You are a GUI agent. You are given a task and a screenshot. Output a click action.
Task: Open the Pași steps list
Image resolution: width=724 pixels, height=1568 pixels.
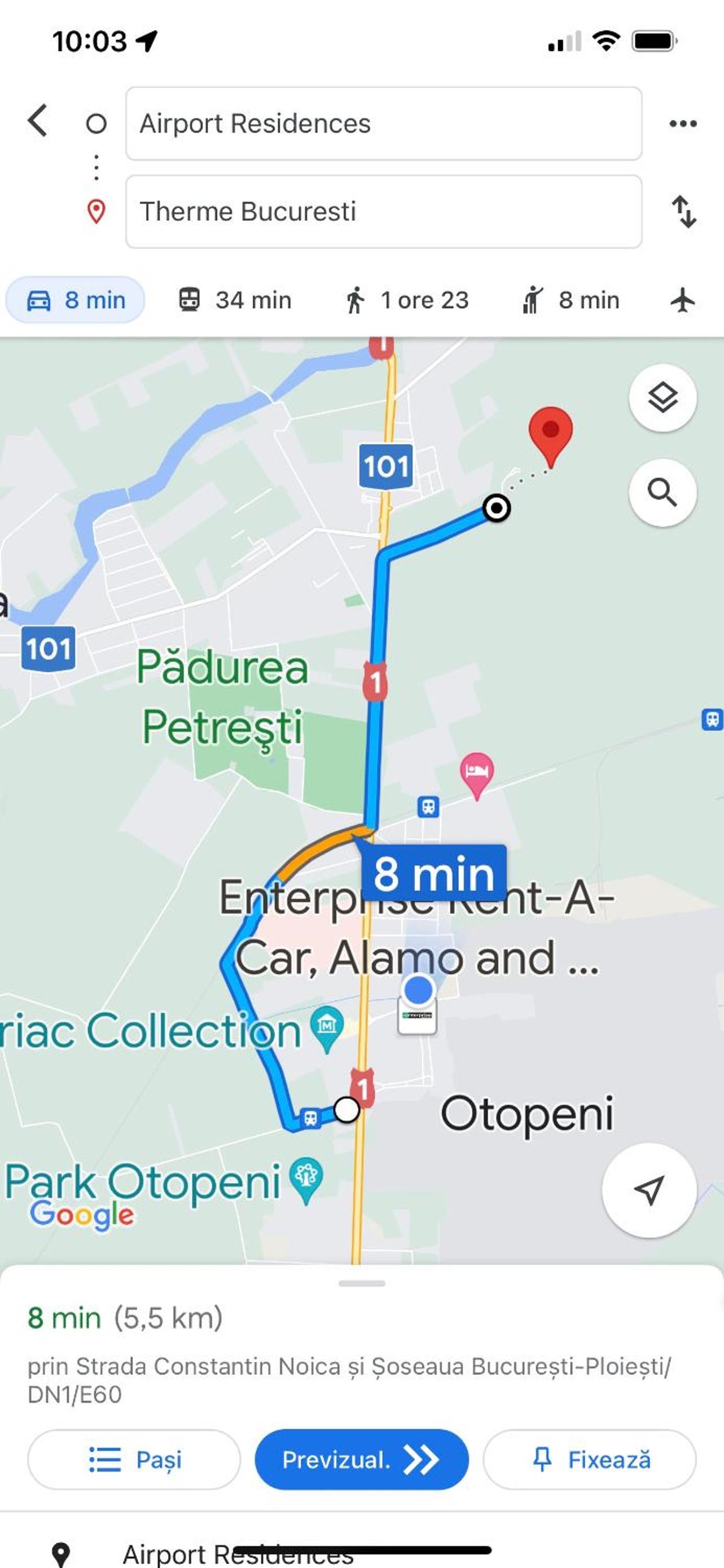(x=134, y=1460)
